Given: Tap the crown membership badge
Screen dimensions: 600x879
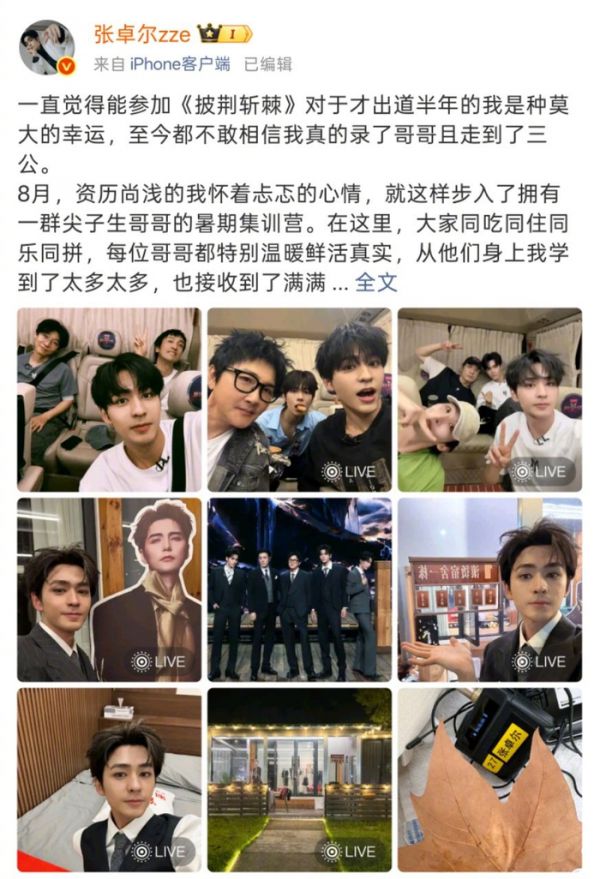Looking at the screenshot, I should (x=225, y=34).
